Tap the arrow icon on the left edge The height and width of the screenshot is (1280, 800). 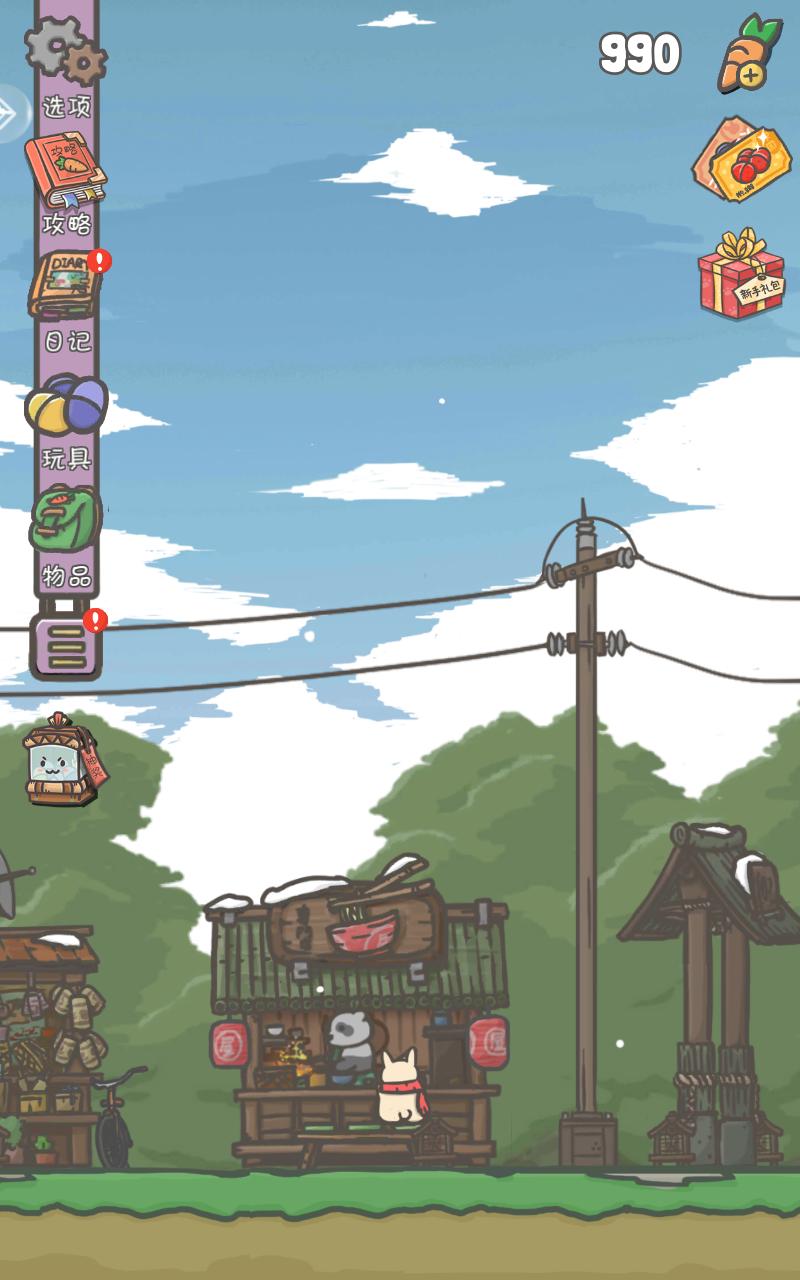coord(12,113)
